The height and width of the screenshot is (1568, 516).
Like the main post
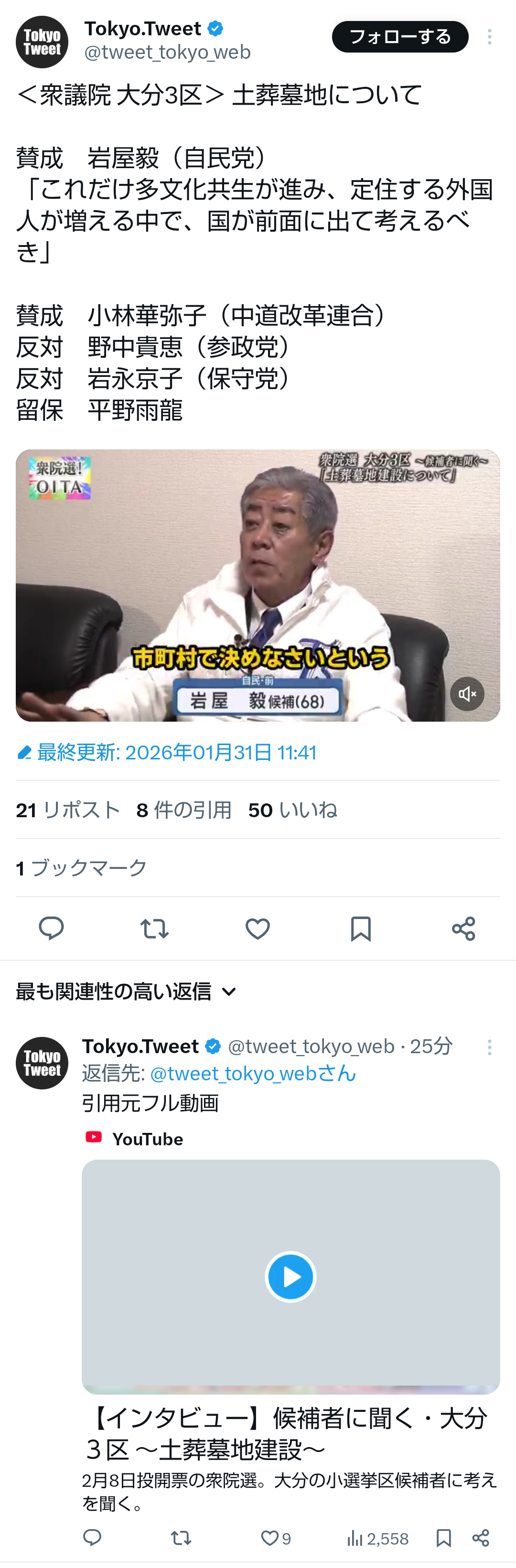[x=258, y=928]
